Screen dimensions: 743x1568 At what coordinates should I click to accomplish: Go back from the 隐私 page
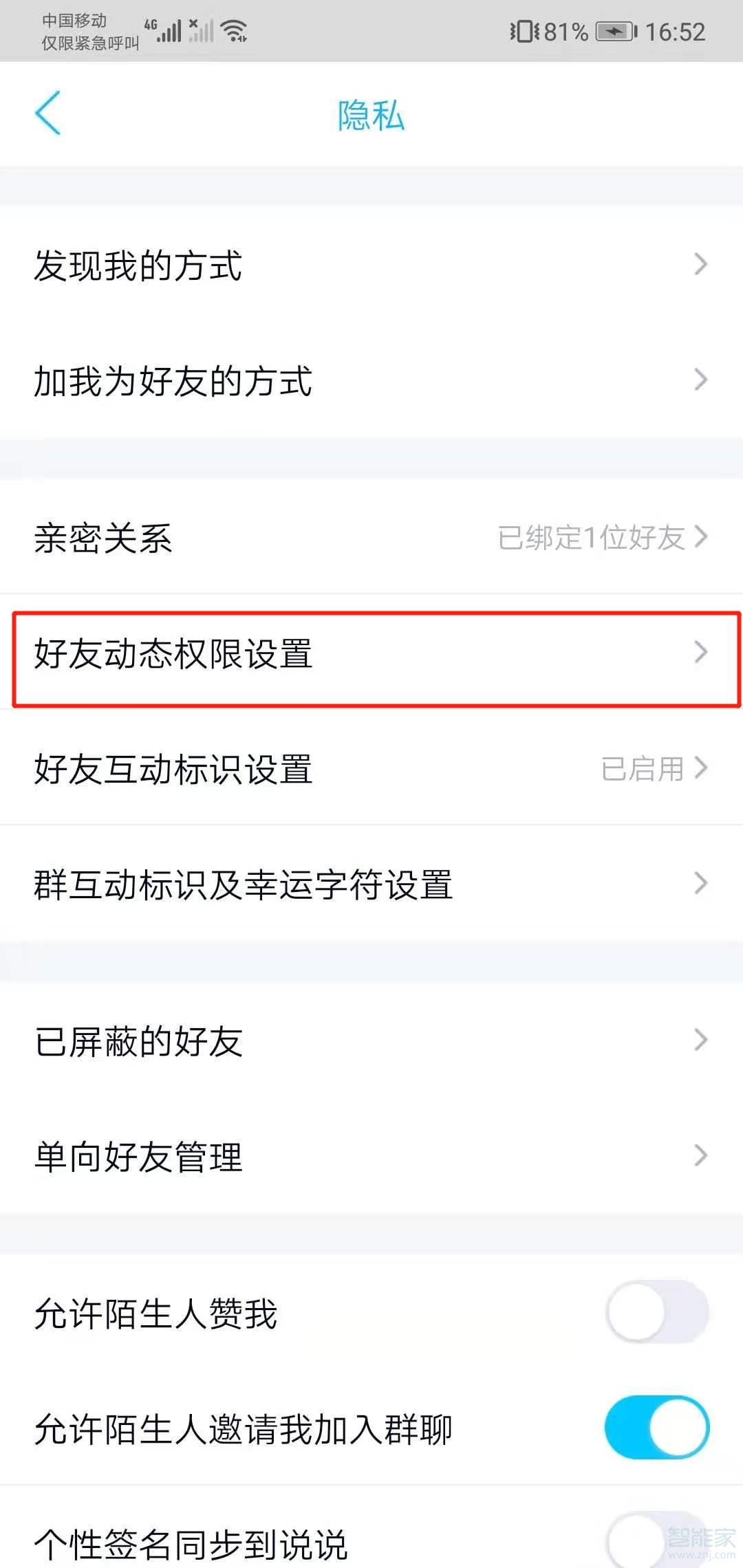[48, 113]
